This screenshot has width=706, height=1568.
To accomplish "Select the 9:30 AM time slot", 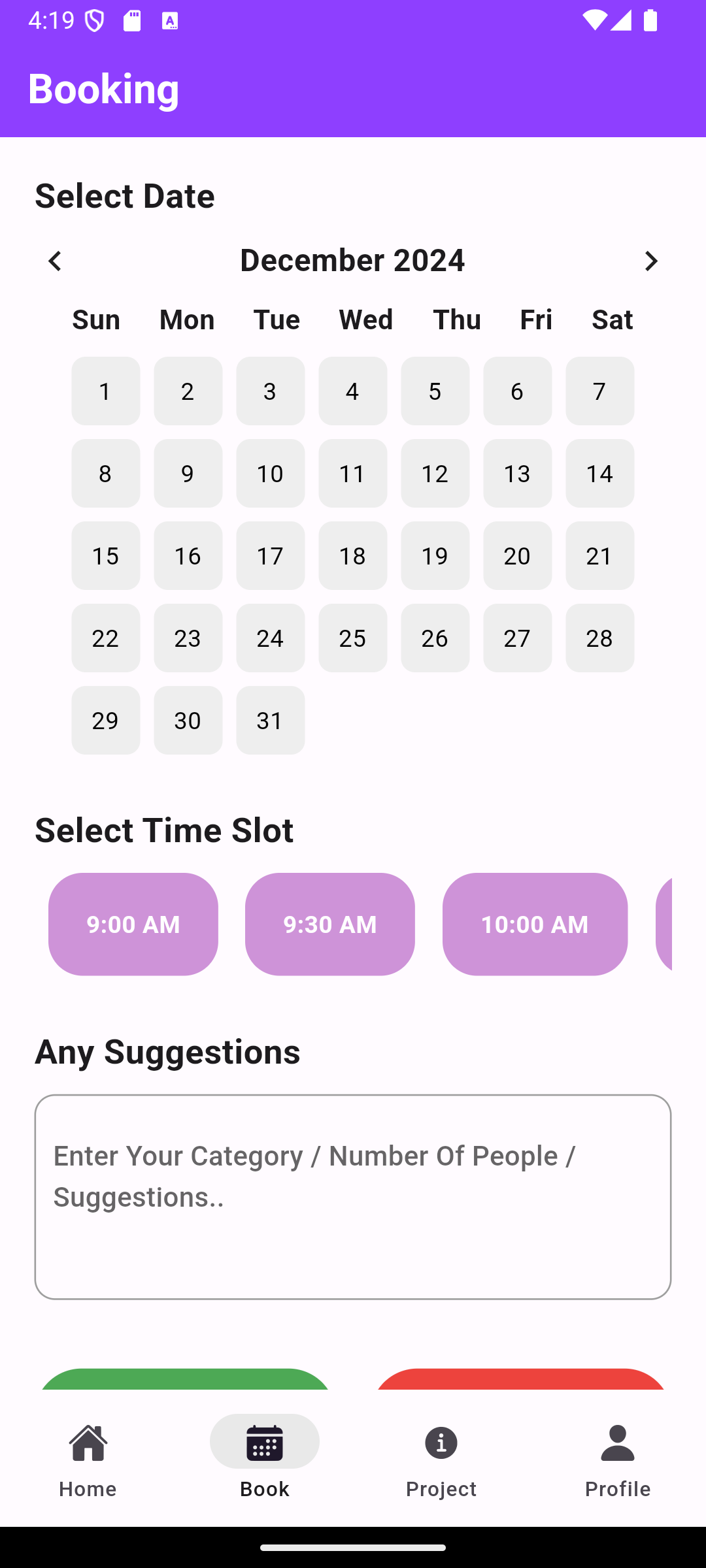I will (330, 924).
